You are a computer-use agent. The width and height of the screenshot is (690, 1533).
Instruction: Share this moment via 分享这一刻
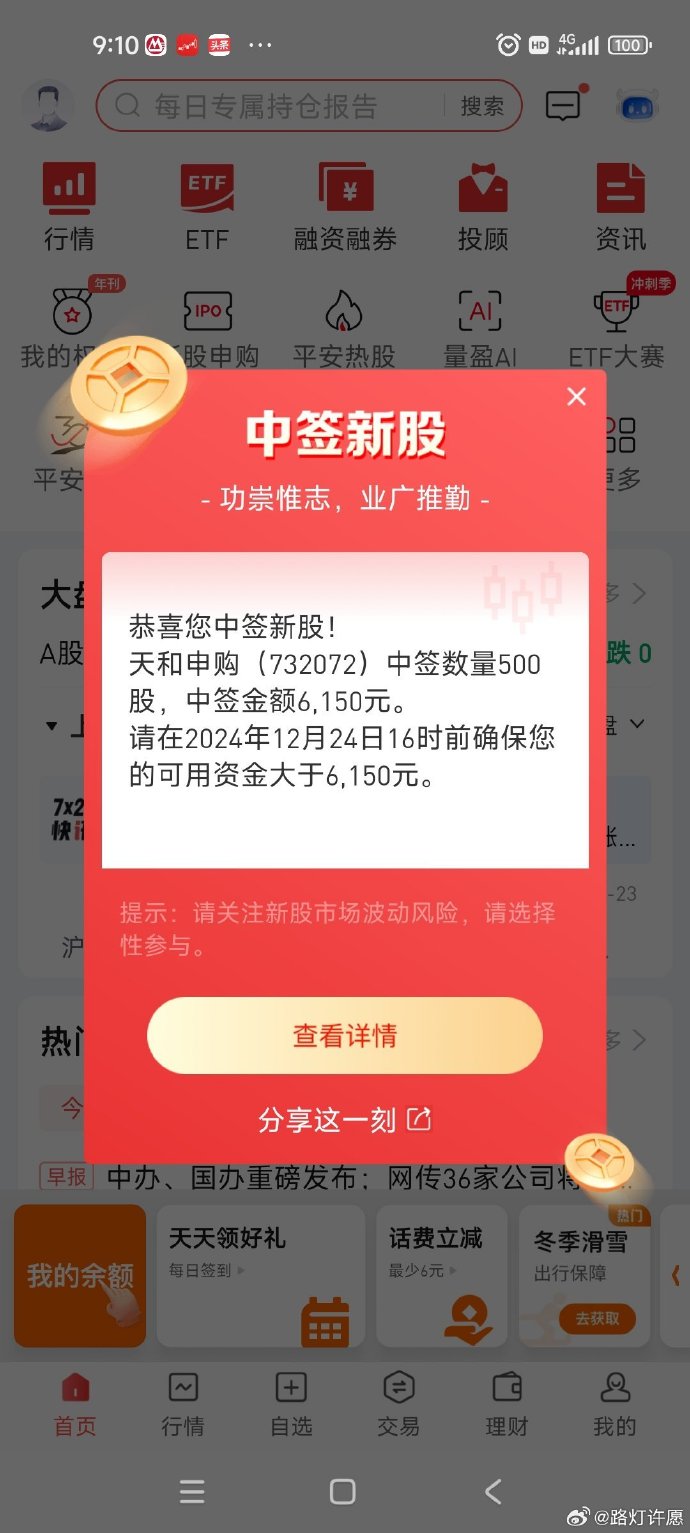point(344,1120)
